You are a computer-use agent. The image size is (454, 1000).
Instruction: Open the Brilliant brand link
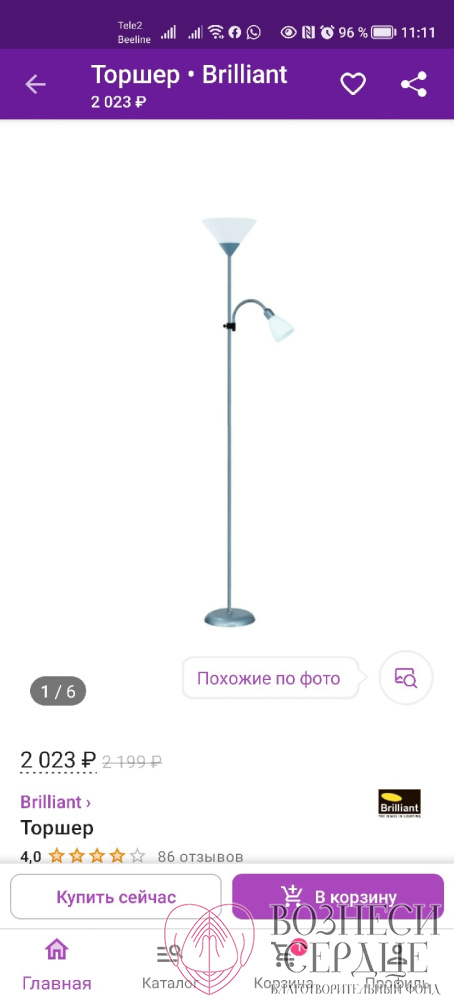55,802
